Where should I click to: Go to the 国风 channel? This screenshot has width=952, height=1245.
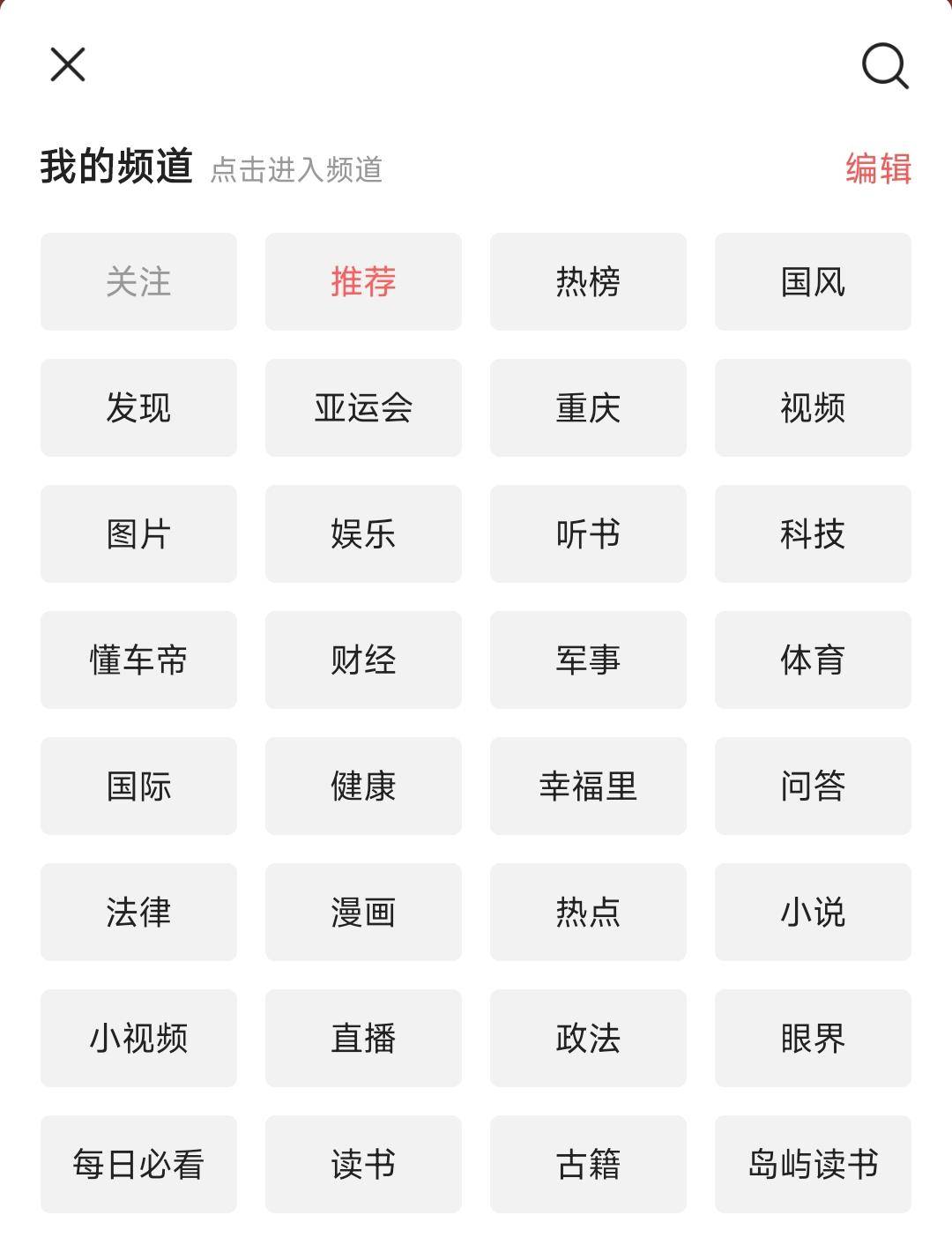tap(813, 282)
